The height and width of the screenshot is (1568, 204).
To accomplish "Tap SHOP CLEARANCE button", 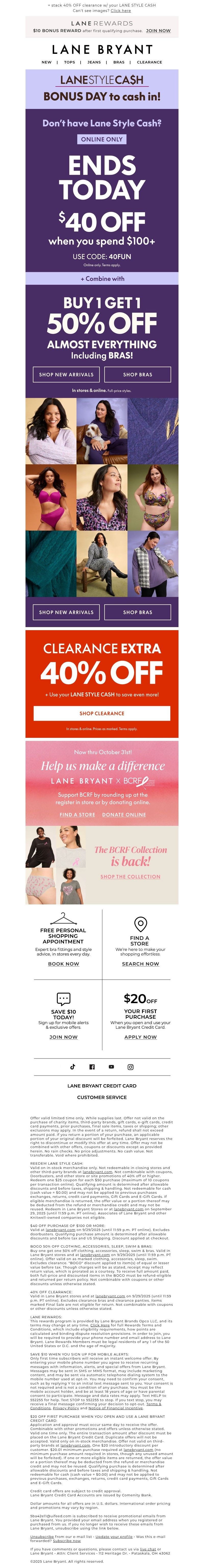I will pos(102,713).
